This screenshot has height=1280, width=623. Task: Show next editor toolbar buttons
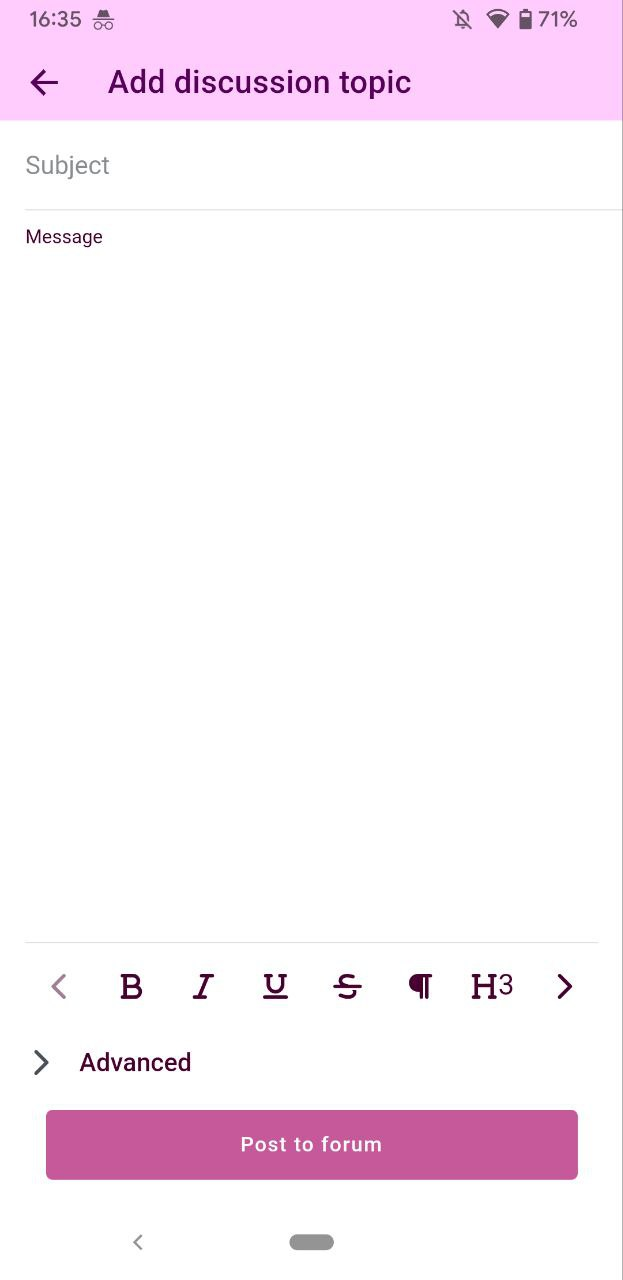(565, 987)
